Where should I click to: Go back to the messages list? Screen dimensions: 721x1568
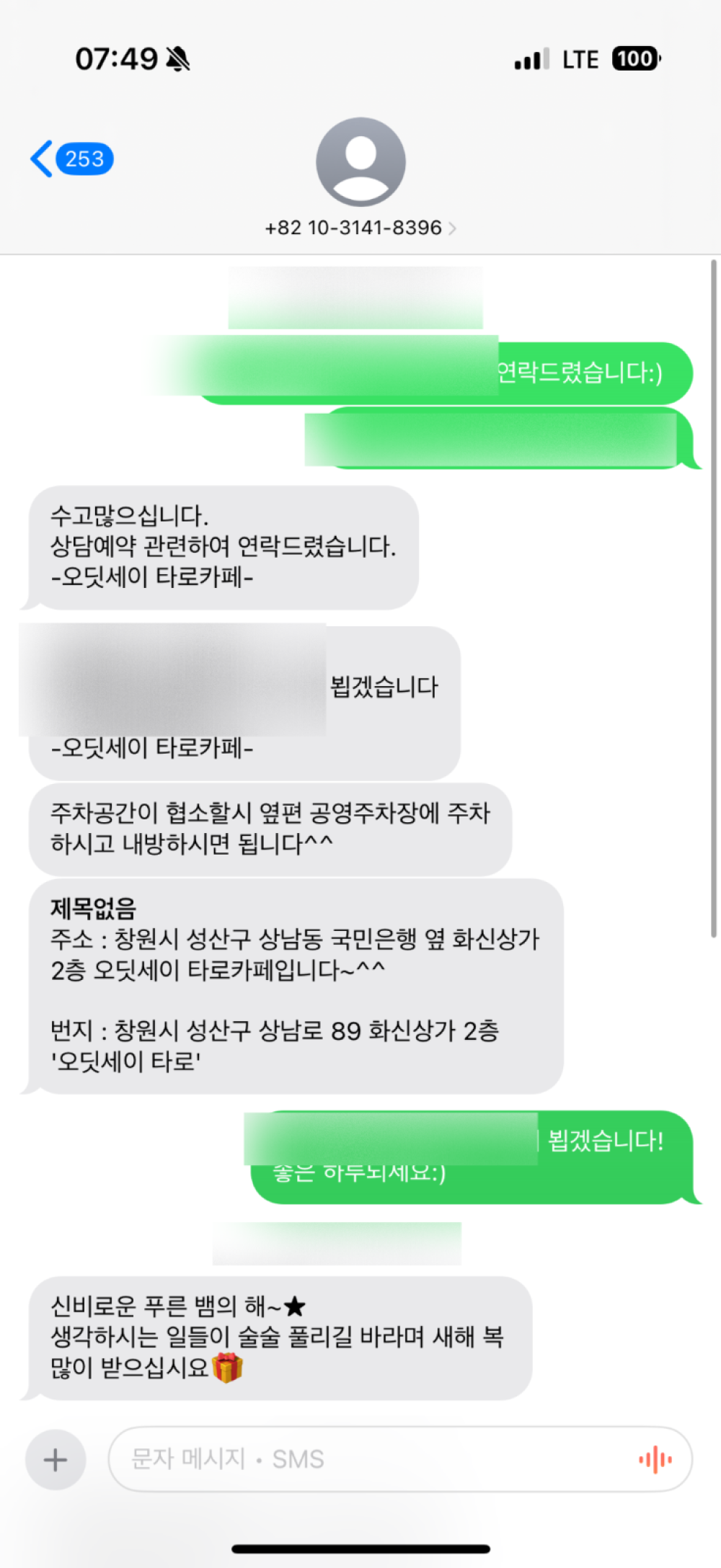70,159
